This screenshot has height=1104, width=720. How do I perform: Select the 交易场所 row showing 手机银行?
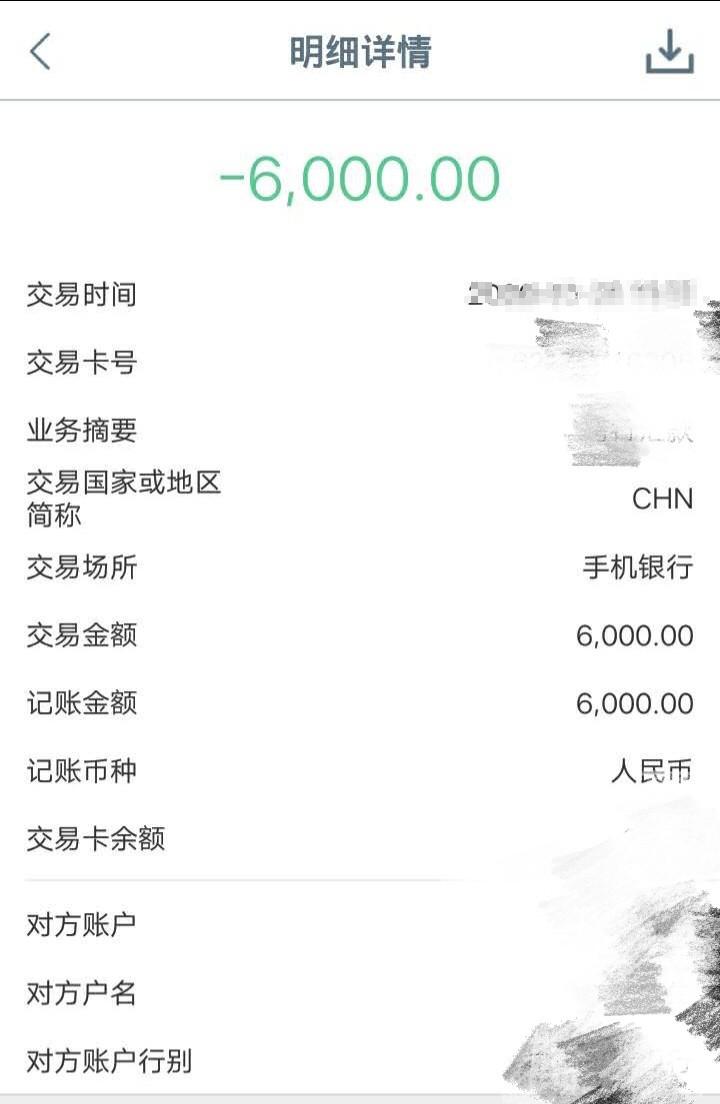[84, 568]
